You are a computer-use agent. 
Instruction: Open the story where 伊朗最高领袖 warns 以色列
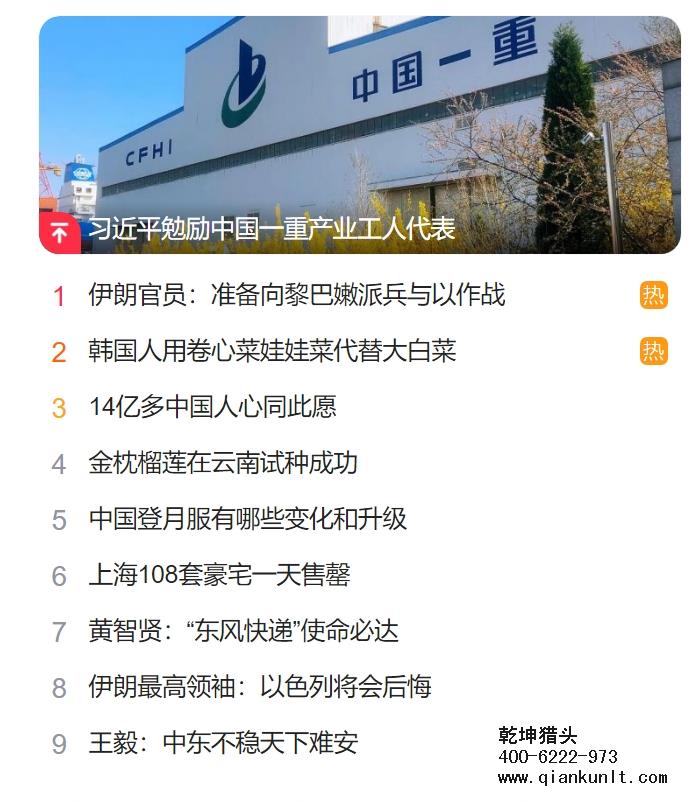(x=259, y=687)
